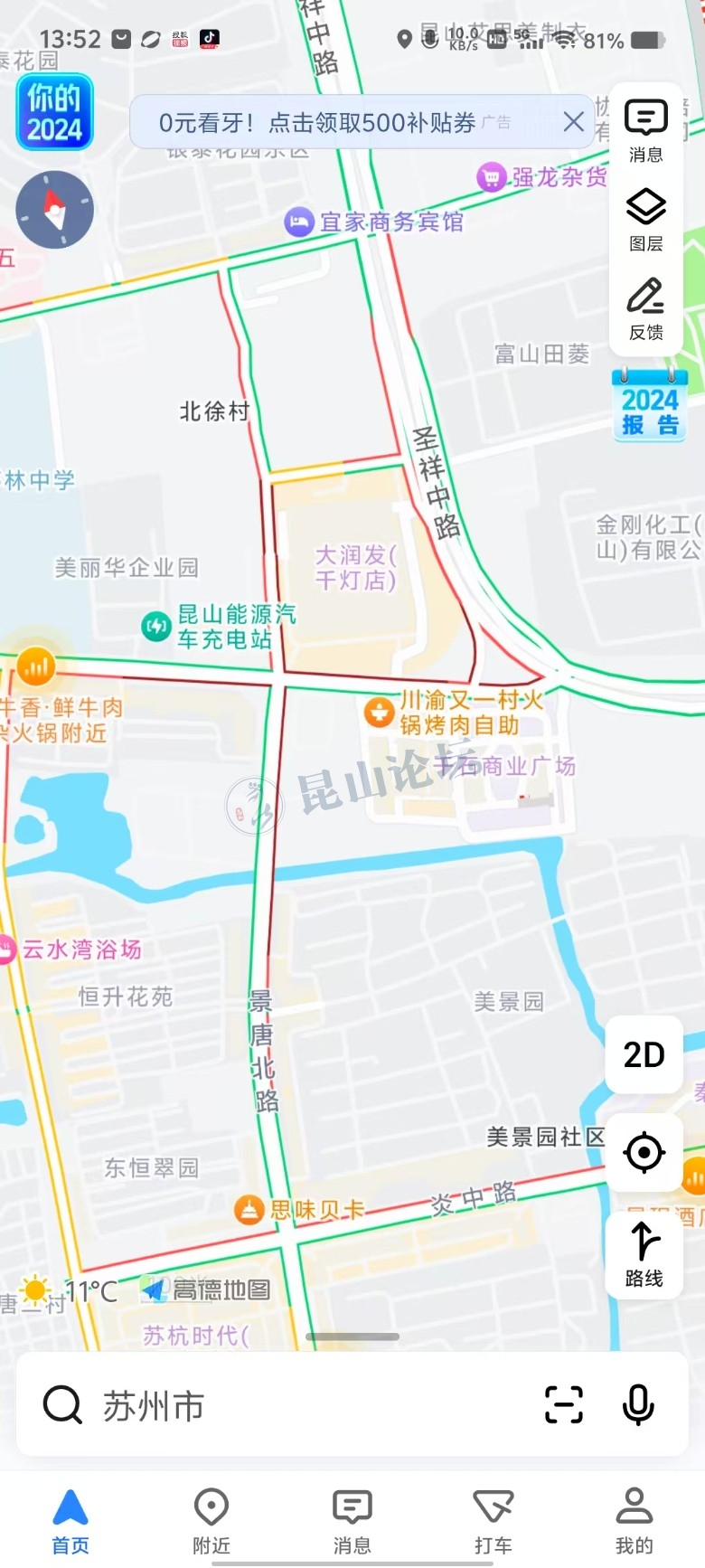This screenshot has width=705, height=1568.
Task: Open the 图层 map layers panel
Action: click(x=645, y=220)
